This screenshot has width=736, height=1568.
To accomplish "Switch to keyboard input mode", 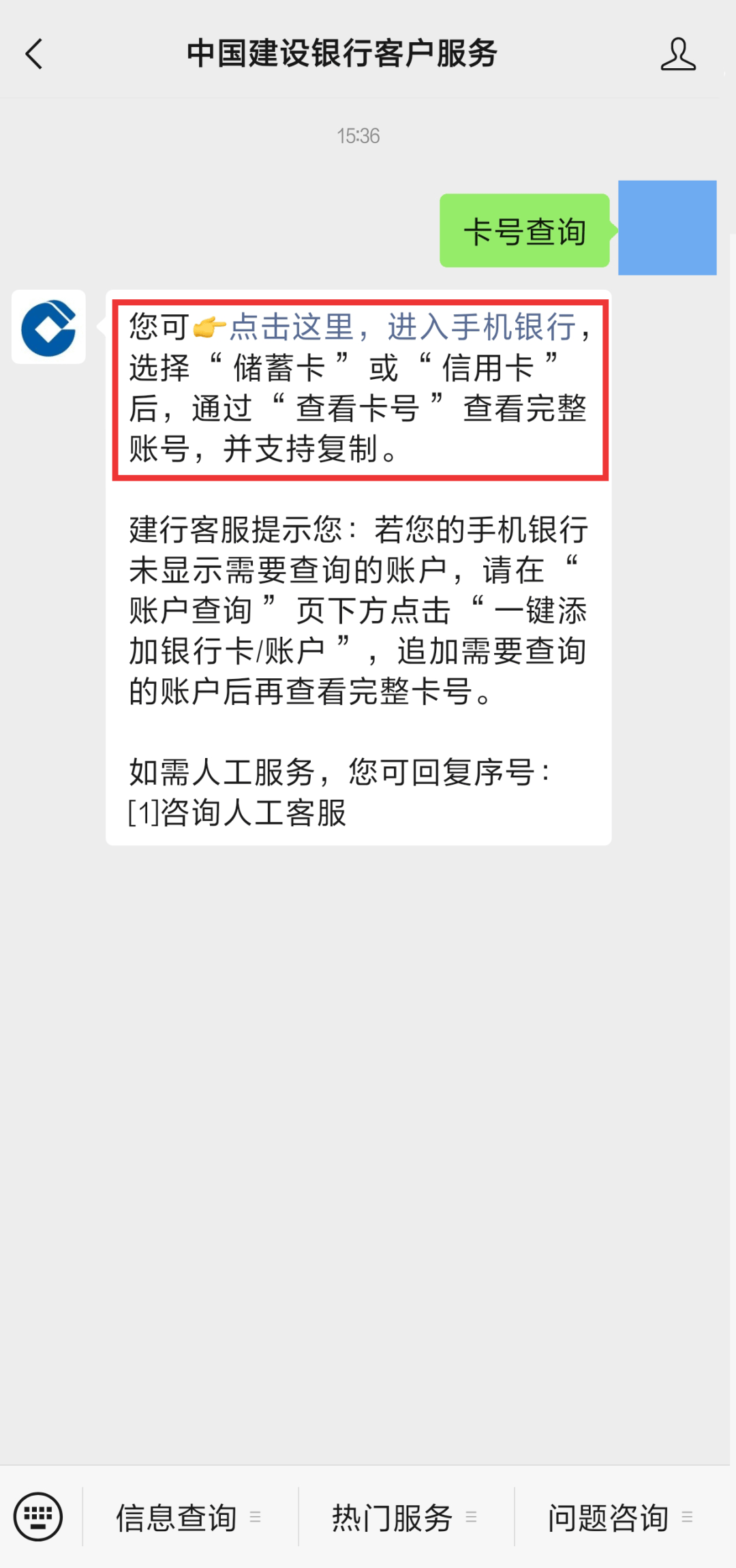I will click(38, 1517).
